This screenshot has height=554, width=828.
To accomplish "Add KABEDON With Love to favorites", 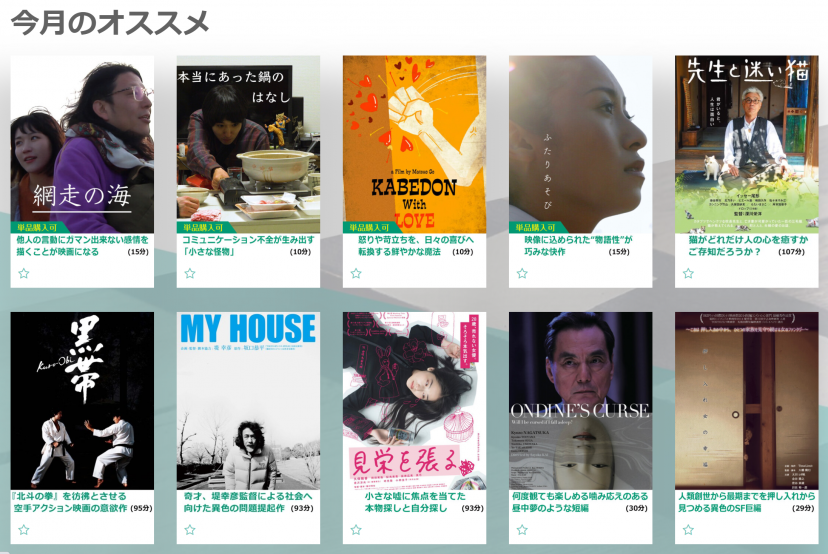I will 356,273.
